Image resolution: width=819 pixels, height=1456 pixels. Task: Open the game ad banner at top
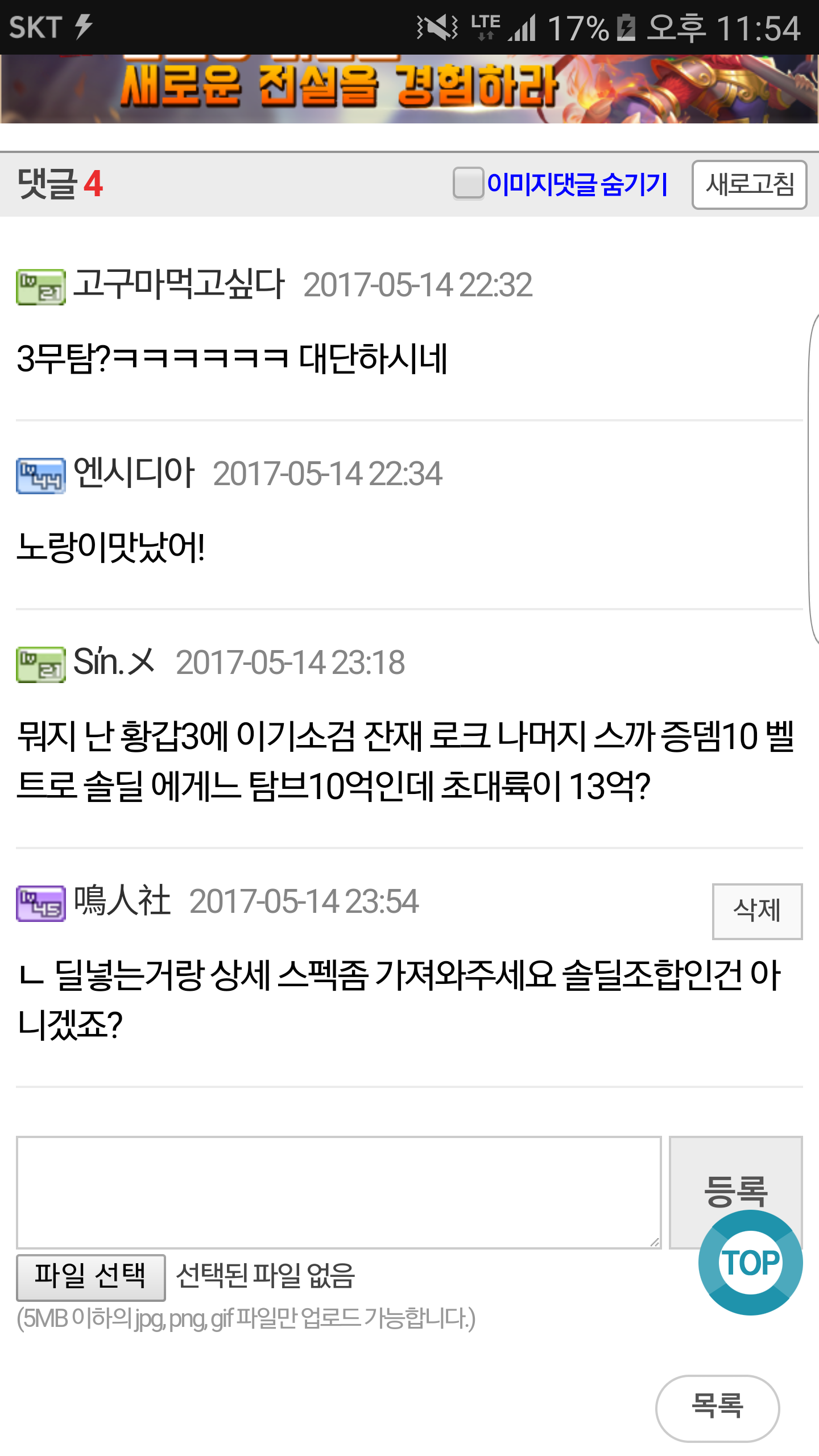[409, 89]
